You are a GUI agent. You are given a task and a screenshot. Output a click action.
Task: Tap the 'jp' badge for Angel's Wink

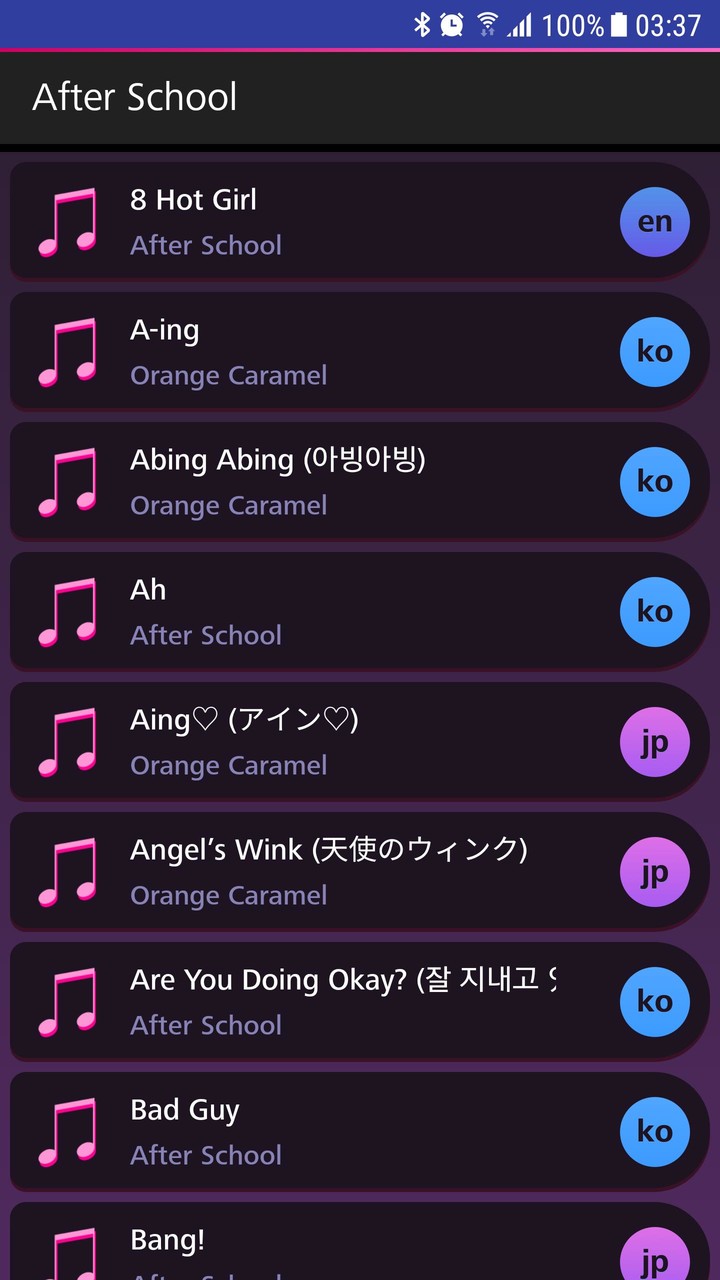point(655,871)
